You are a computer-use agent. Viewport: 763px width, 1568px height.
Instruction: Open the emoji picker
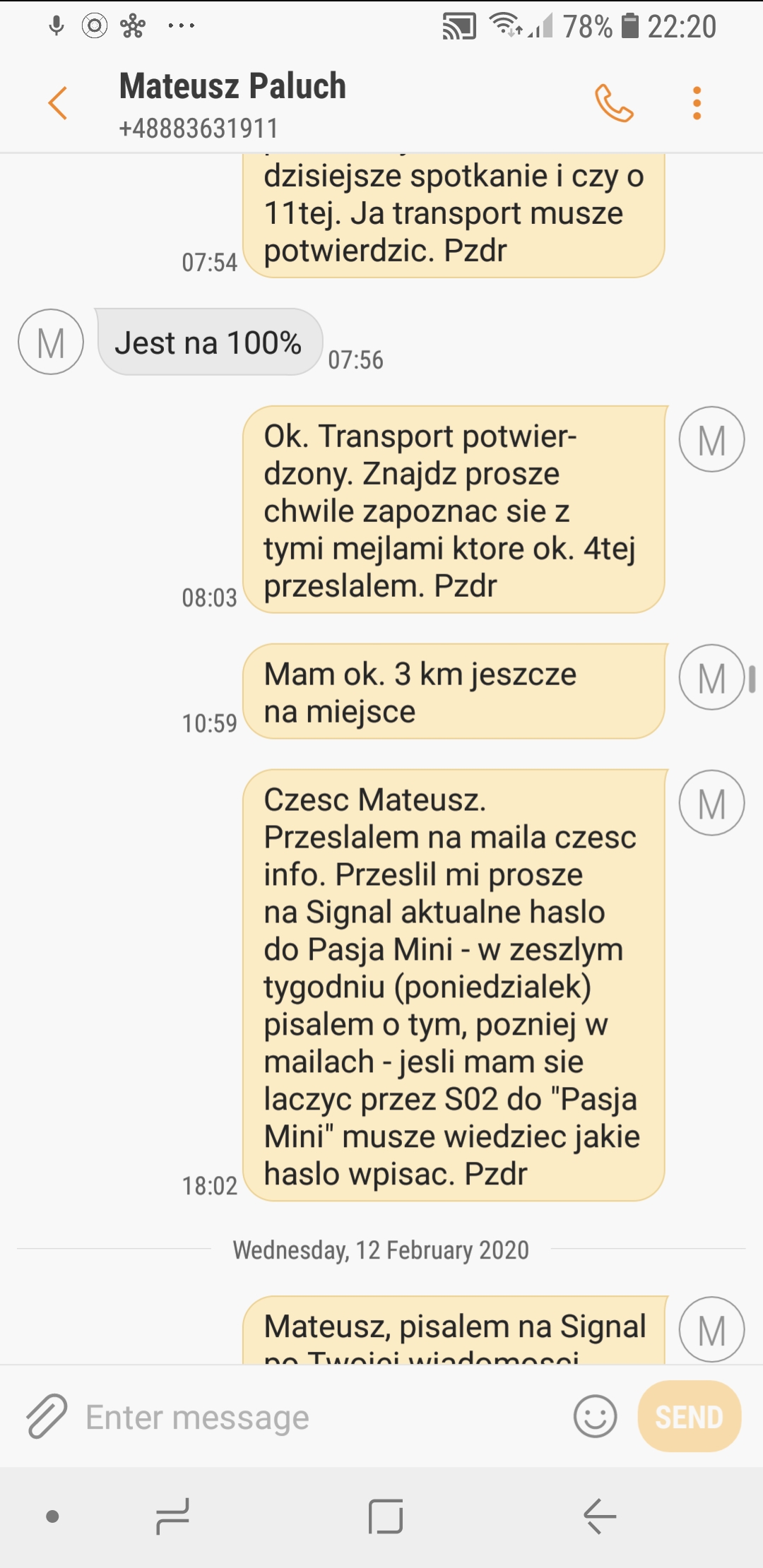point(595,1416)
